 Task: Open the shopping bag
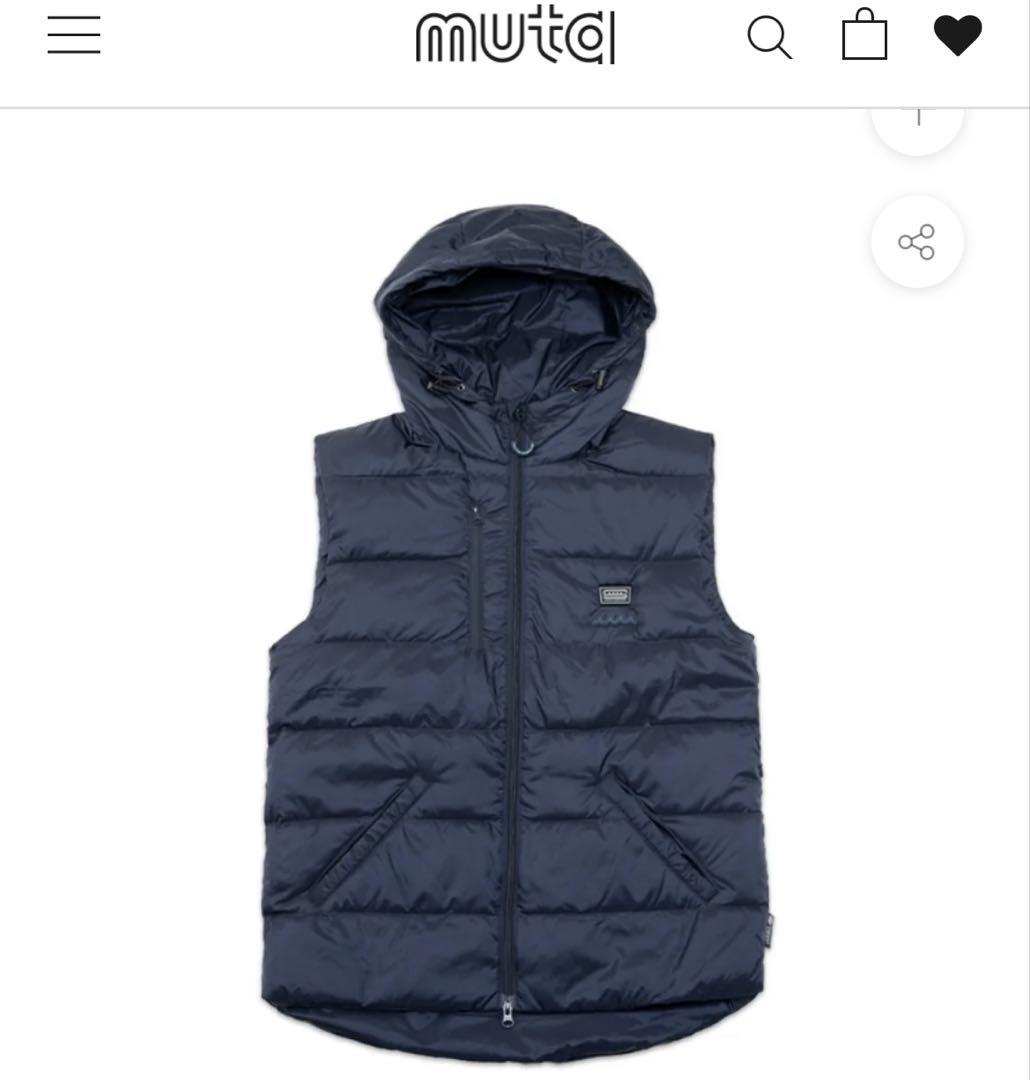pos(864,36)
